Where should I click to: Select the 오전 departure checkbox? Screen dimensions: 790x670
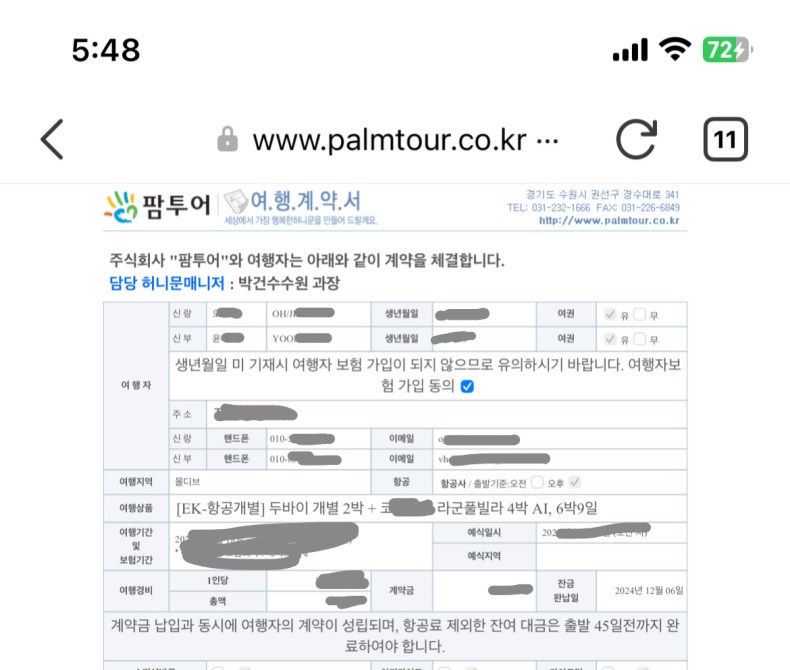pyautogui.click(x=539, y=483)
